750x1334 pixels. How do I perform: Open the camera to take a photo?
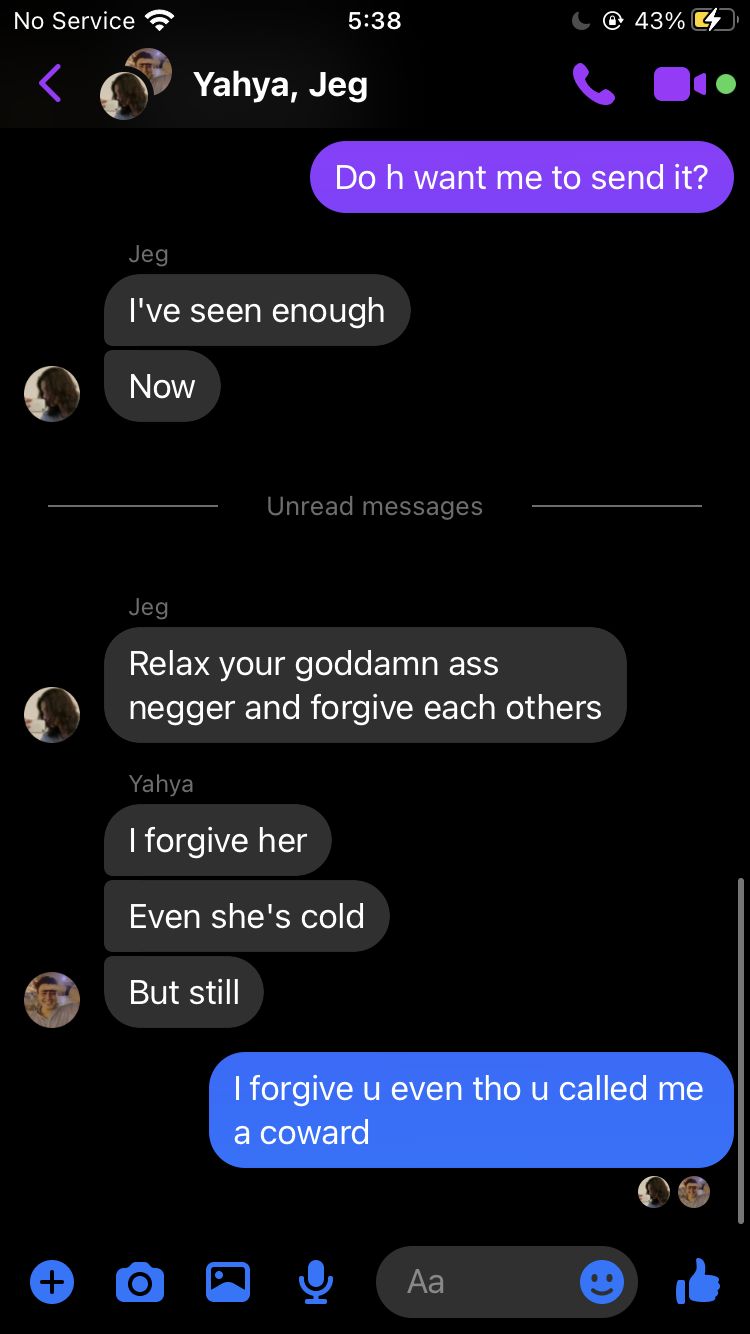pos(140,1281)
